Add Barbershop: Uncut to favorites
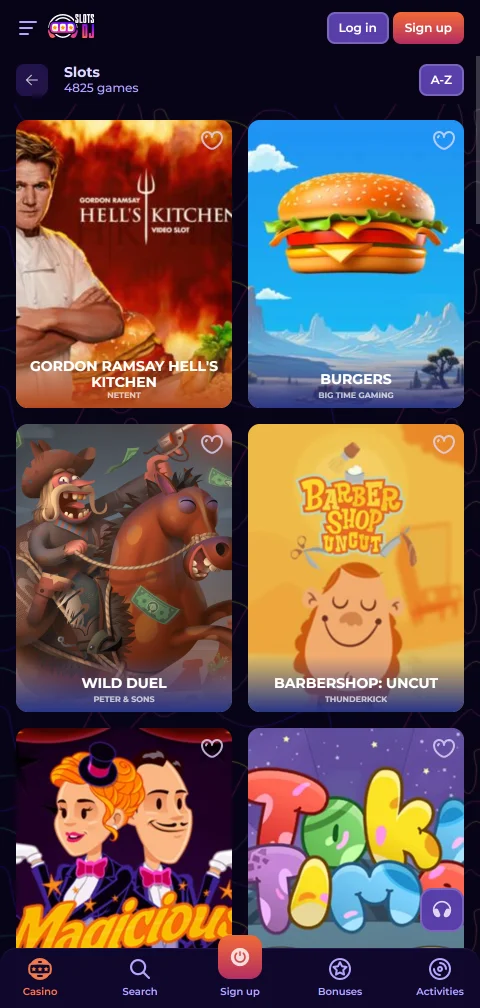 443,444
